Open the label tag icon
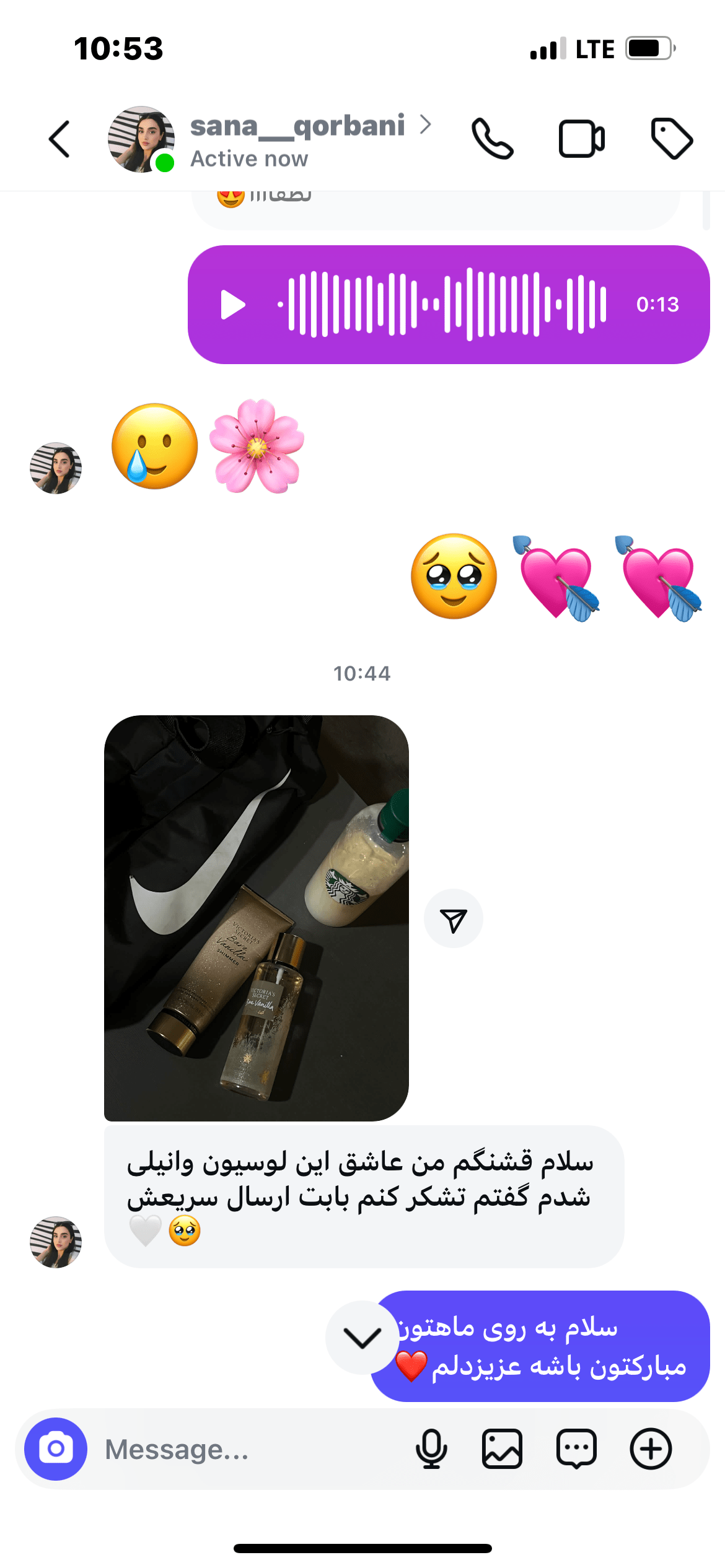This screenshot has height=1568, width=725. 672,139
